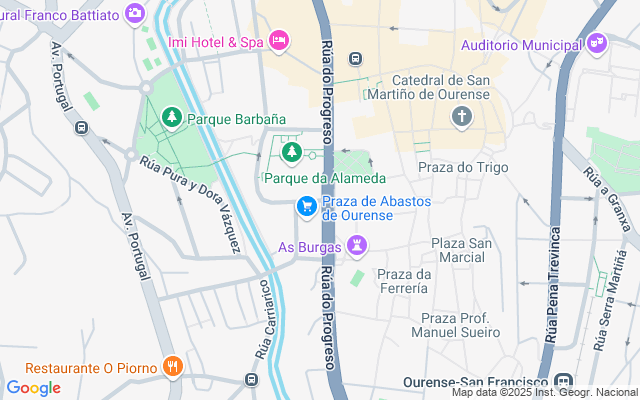This screenshot has width=640, height=400.
Task: Tap the bus stop on Av. Portugal
Action: [81, 128]
